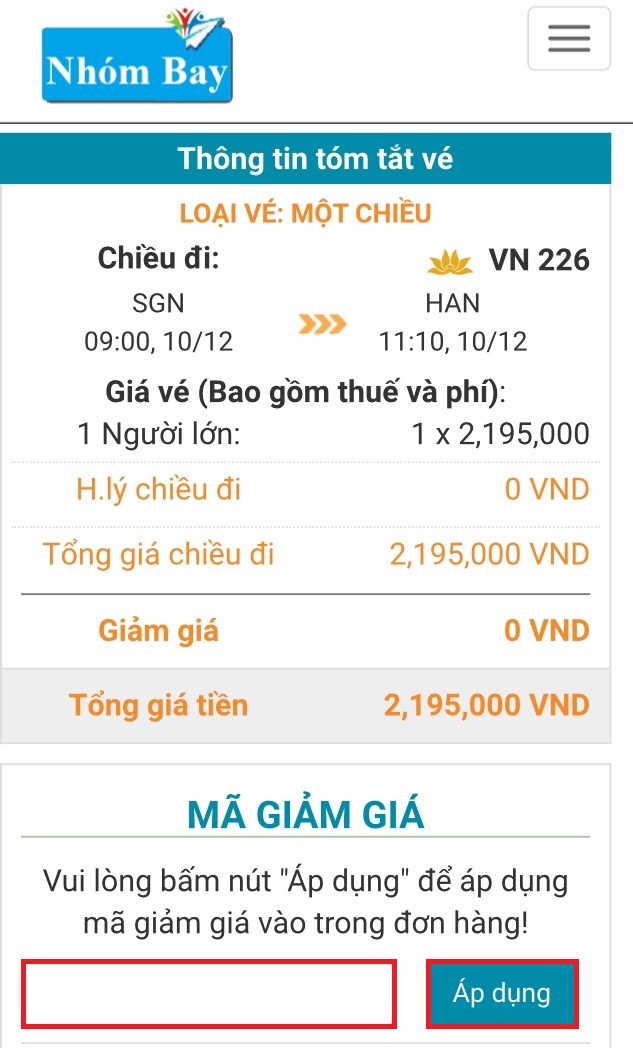Tap the Nhóm Bay logo to go home
The height and width of the screenshot is (1048, 633).
point(137,58)
